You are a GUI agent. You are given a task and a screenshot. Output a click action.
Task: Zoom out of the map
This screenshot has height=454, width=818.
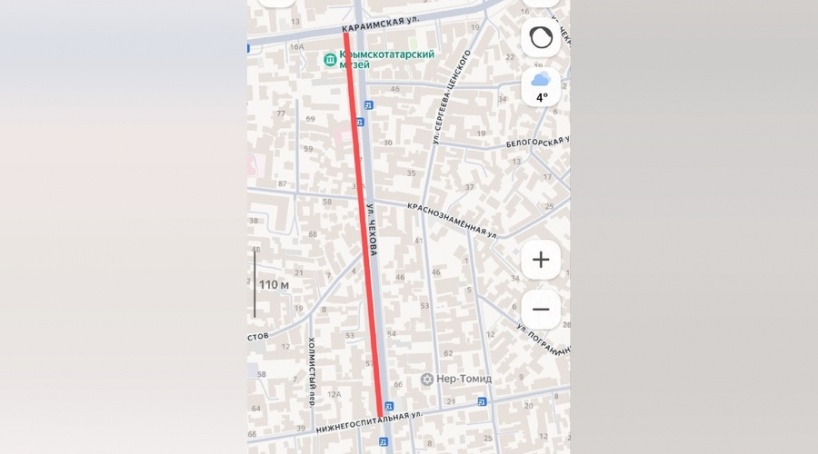coord(541,309)
